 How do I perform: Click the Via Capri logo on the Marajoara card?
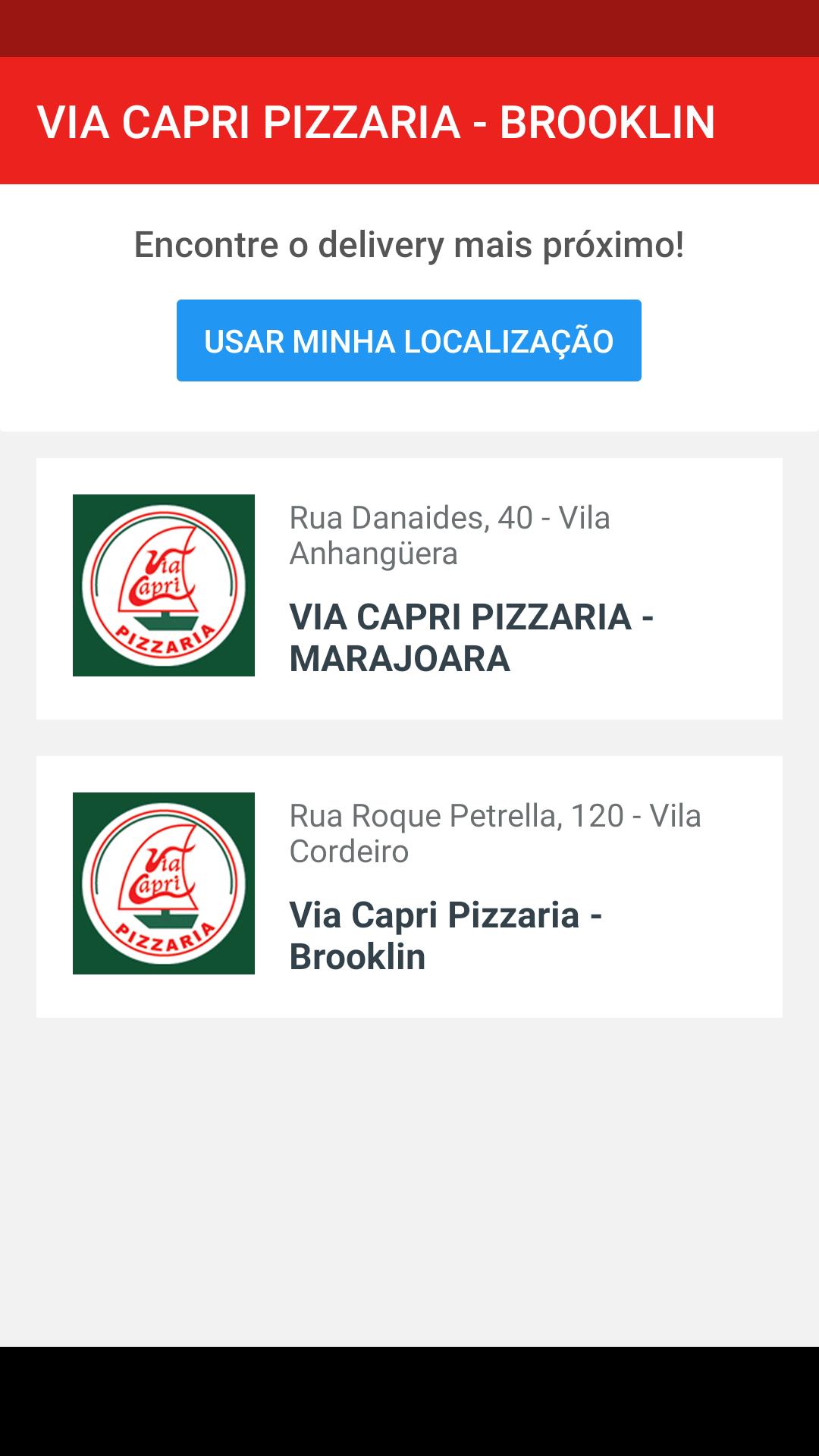click(164, 585)
